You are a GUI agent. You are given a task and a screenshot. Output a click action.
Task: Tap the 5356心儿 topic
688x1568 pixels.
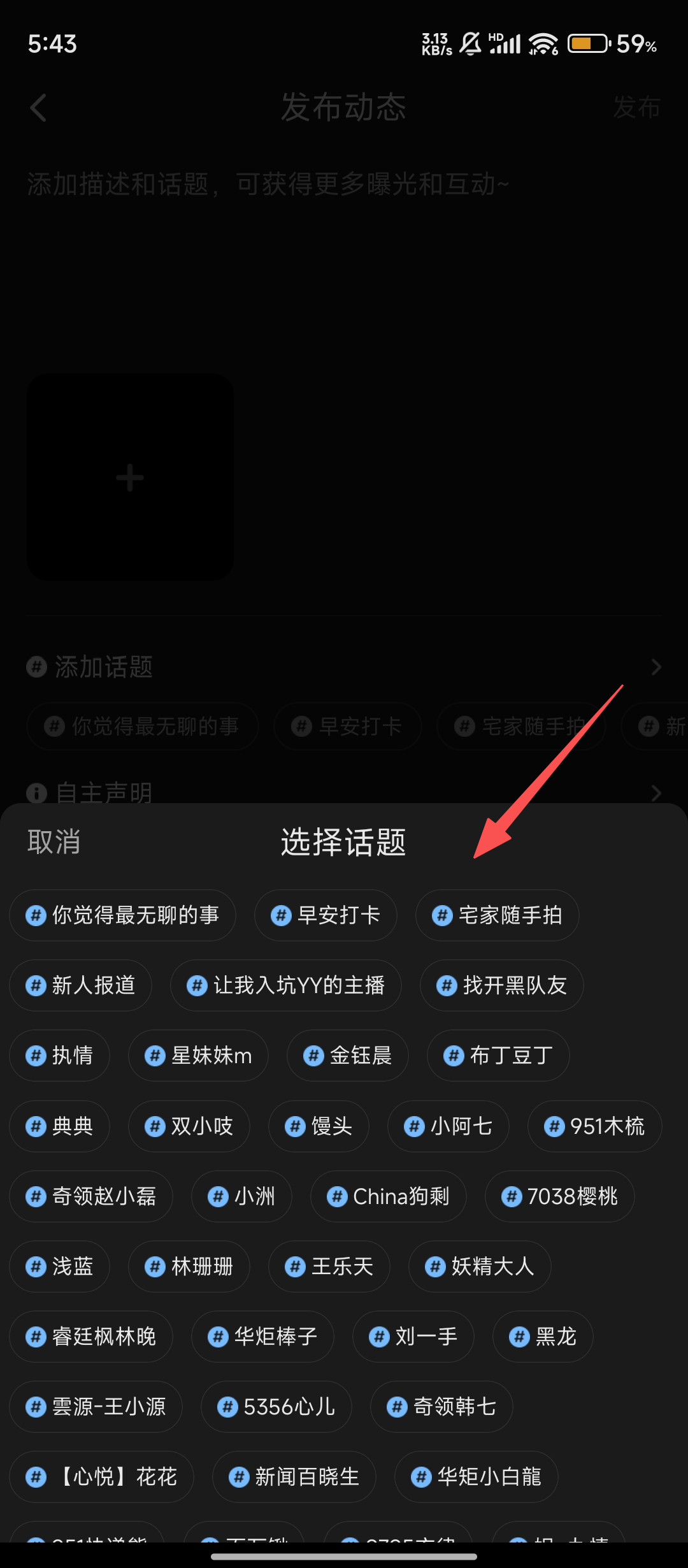(276, 1407)
